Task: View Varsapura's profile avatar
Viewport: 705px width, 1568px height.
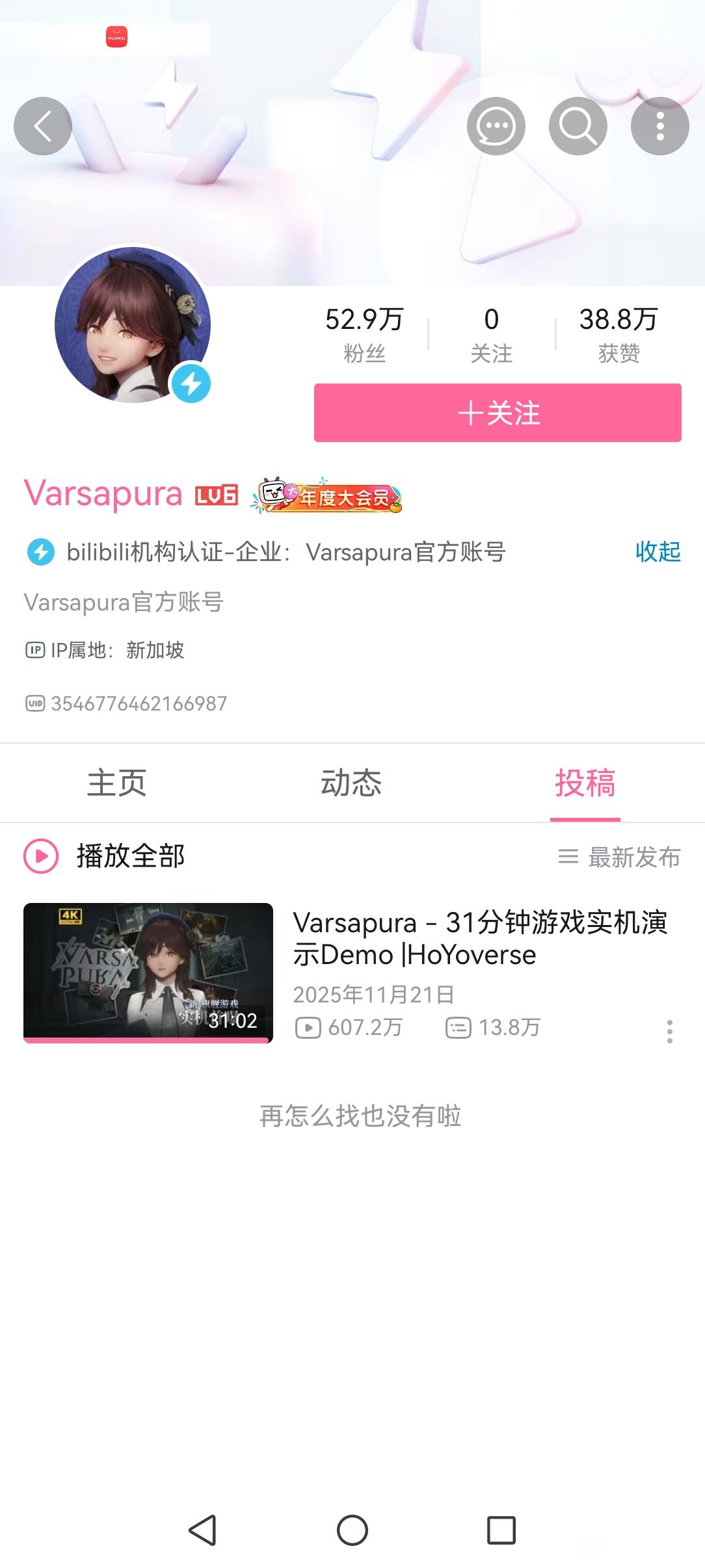Action: 133,324
